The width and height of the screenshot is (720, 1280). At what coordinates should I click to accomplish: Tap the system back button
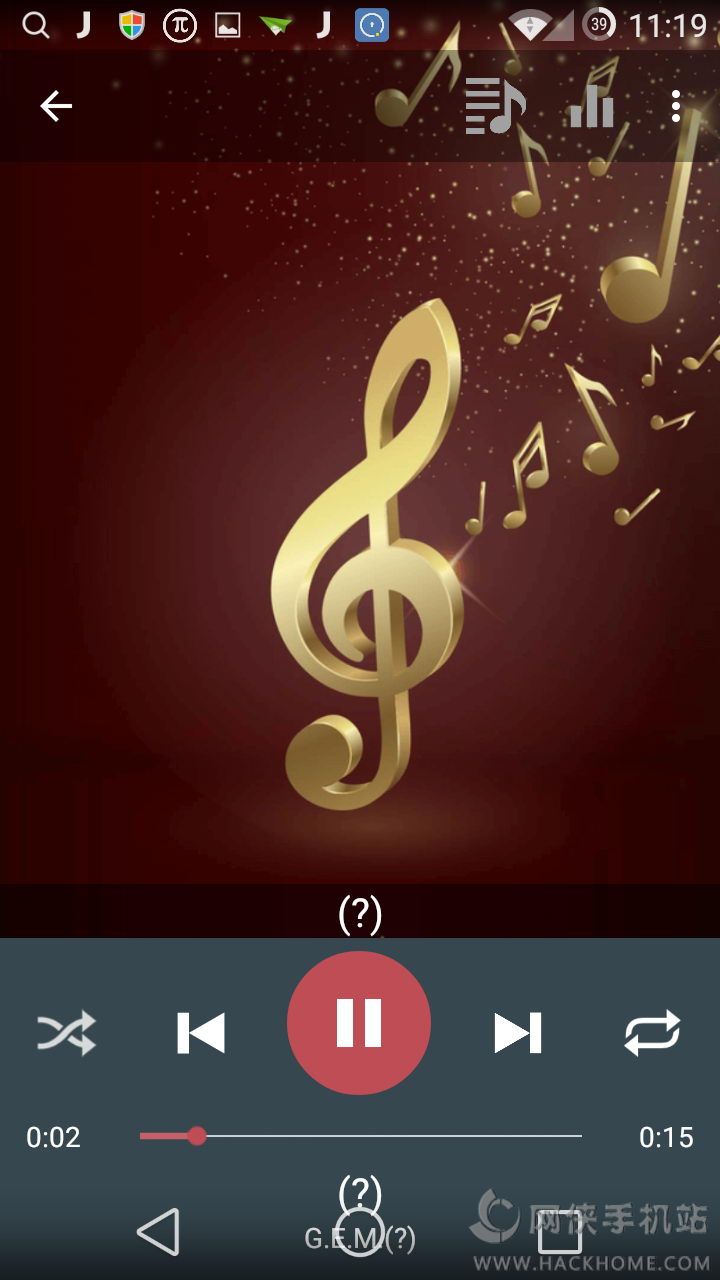pyautogui.click(x=158, y=1231)
